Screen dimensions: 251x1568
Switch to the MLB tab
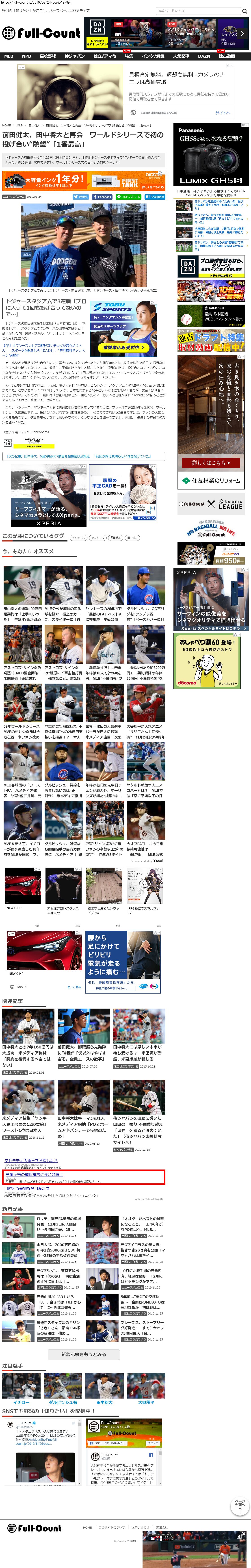(9, 56)
